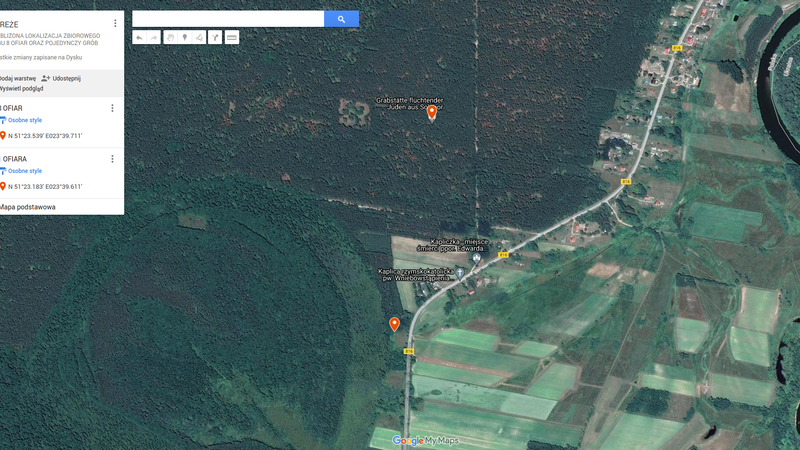Redo the last edit

tap(154, 38)
